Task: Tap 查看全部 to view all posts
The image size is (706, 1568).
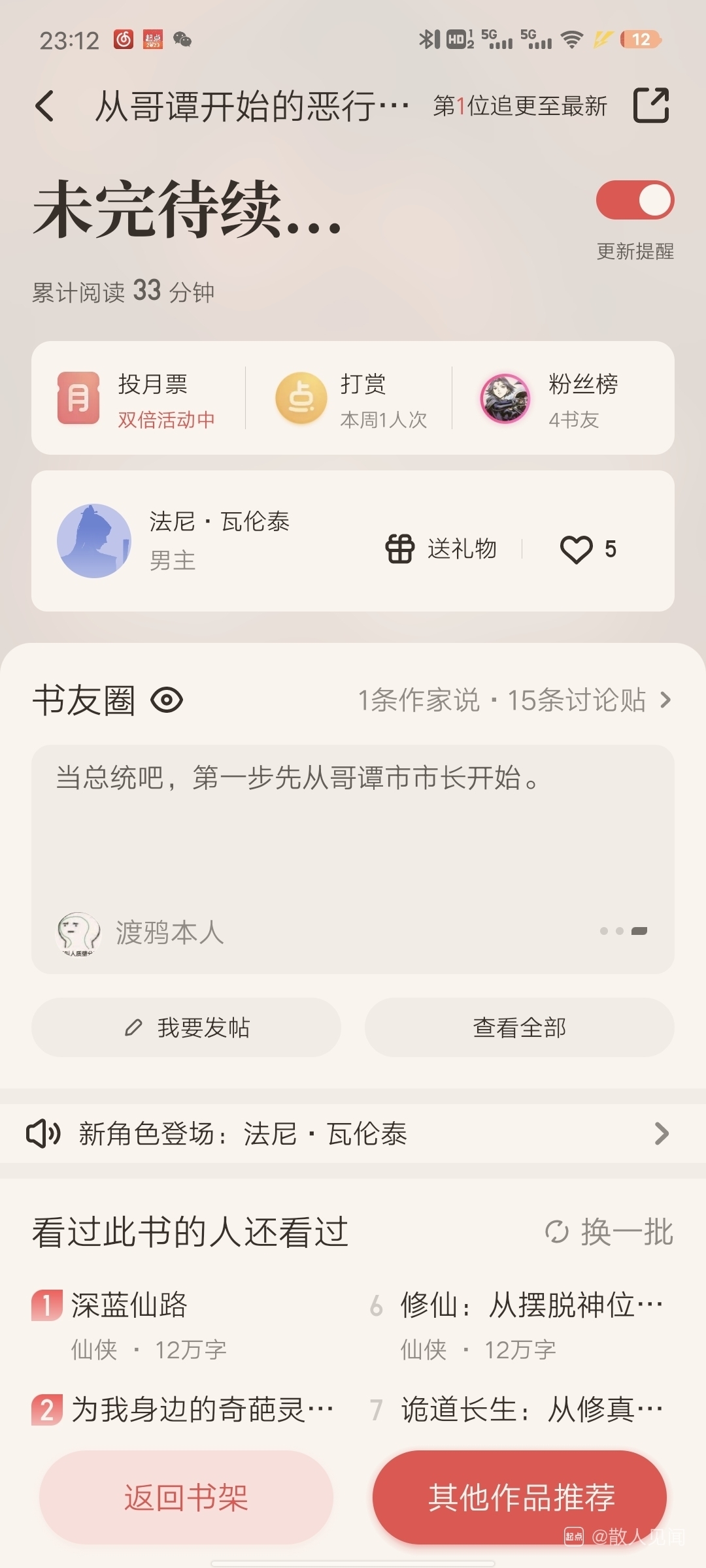Action: pyautogui.click(x=520, y=1028)
